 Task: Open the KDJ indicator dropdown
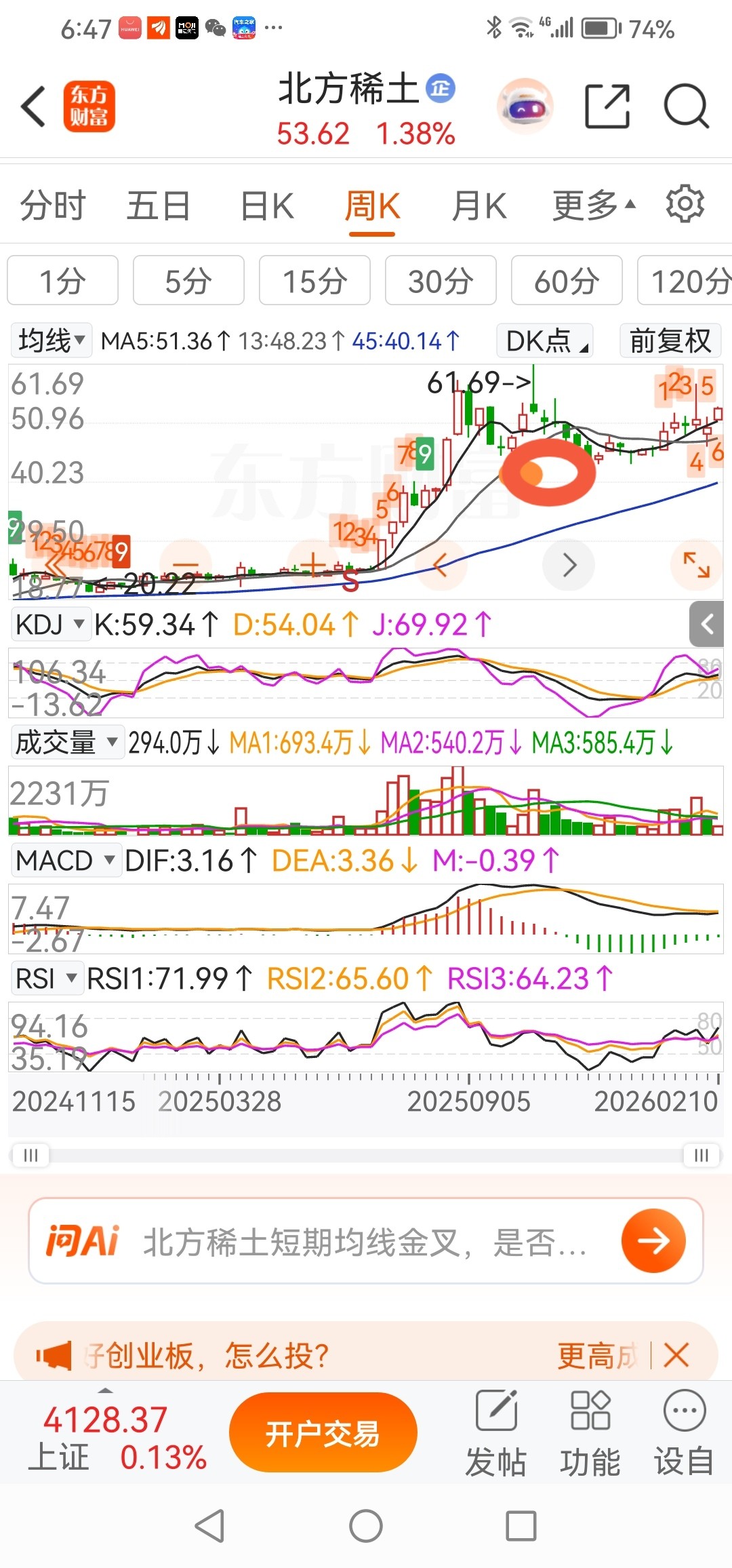click(x=50, y=625)
